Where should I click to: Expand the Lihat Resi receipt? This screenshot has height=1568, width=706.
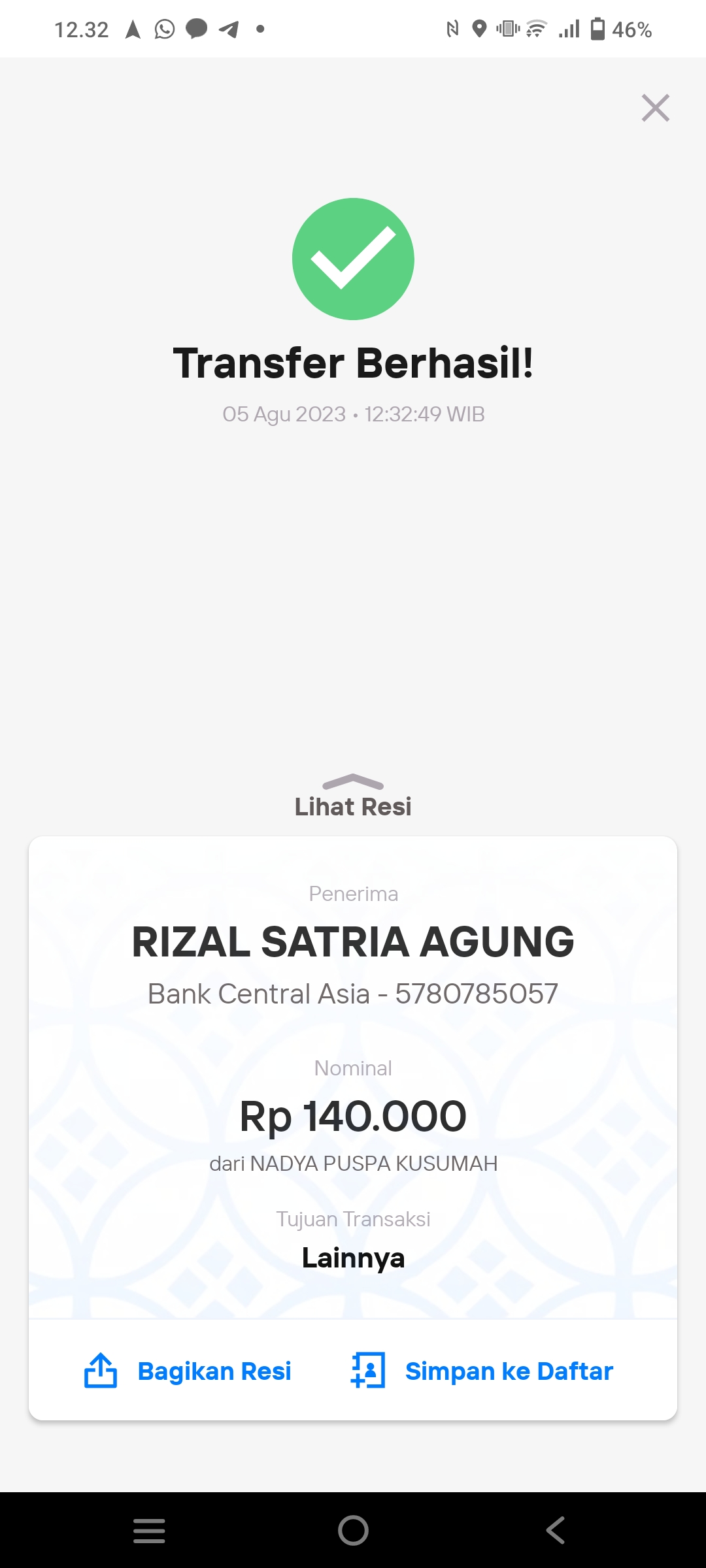click(353, 797)
